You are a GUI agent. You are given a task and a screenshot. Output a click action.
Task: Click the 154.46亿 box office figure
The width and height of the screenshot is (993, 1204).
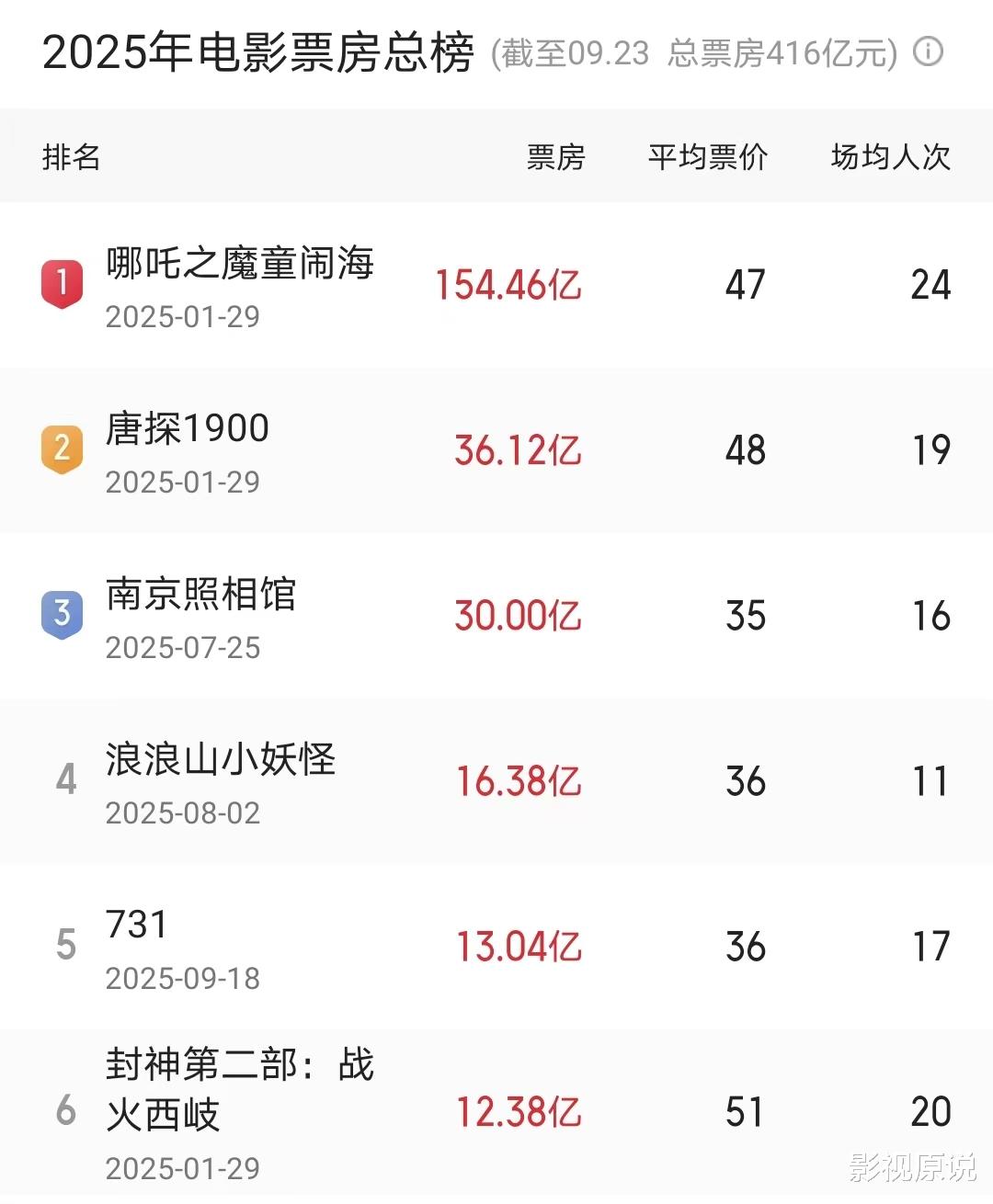[509, 285]
